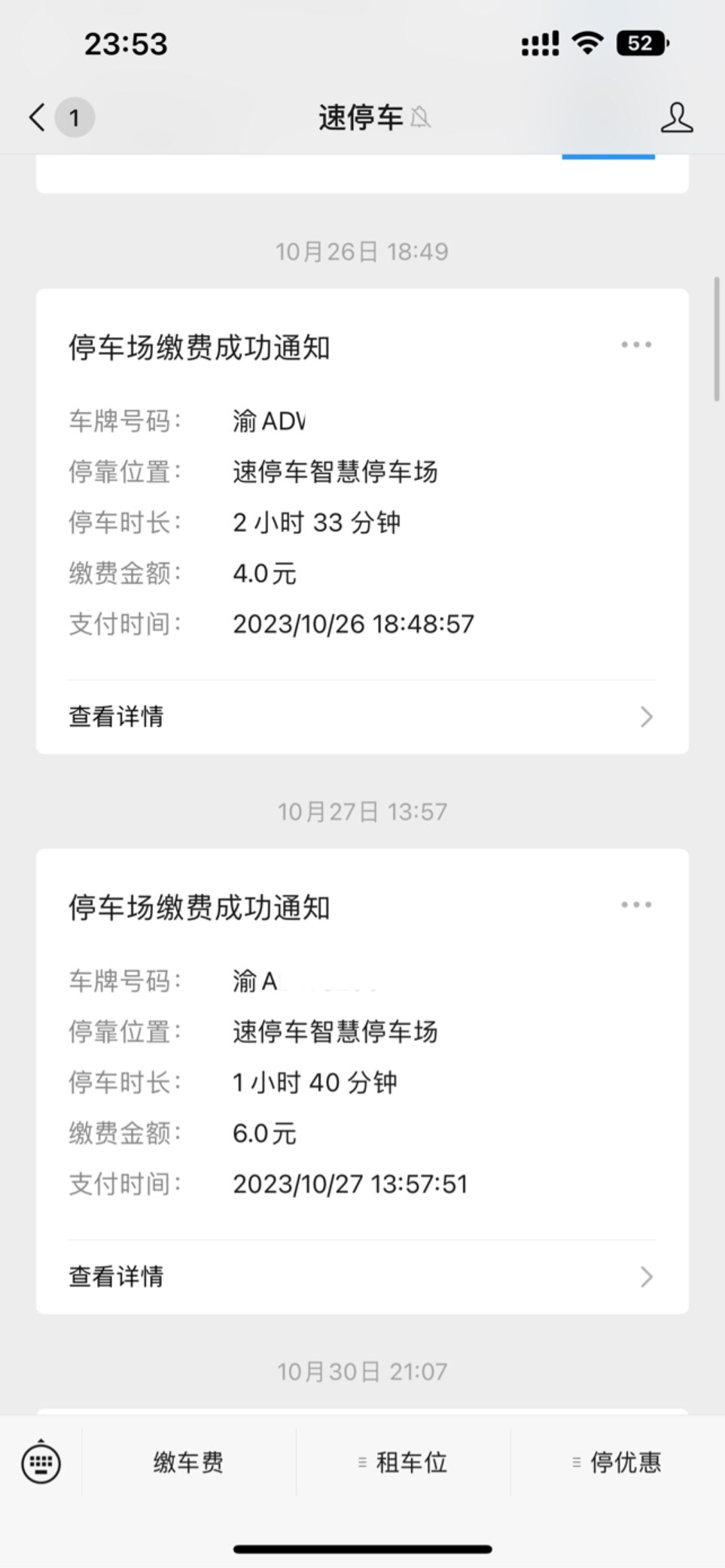This screenshot has width=725, height=1568.
Task: View details of the 6.0元 parking payment
Action: (x=361, y=1276)
